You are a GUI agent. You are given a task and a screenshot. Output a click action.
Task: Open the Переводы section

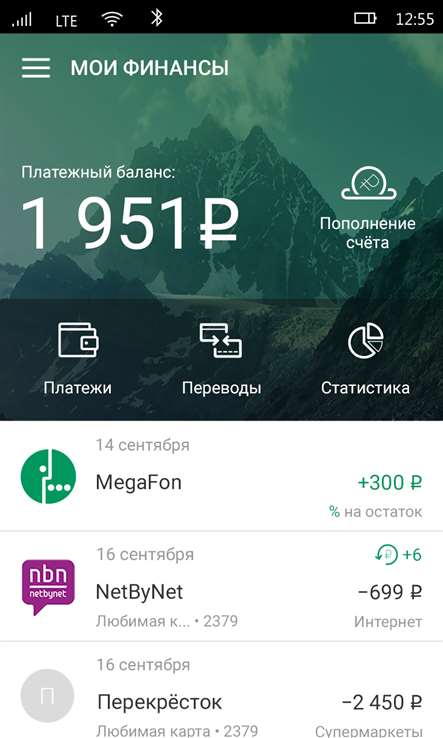tap(221, 359)
